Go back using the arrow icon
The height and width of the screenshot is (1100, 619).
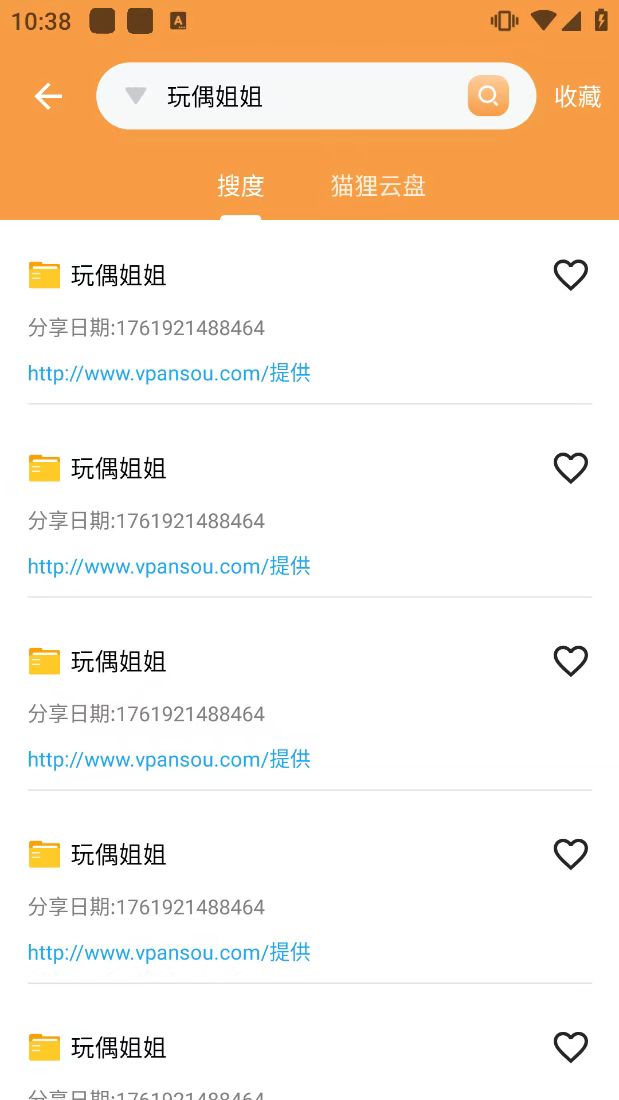pos(48,96)
